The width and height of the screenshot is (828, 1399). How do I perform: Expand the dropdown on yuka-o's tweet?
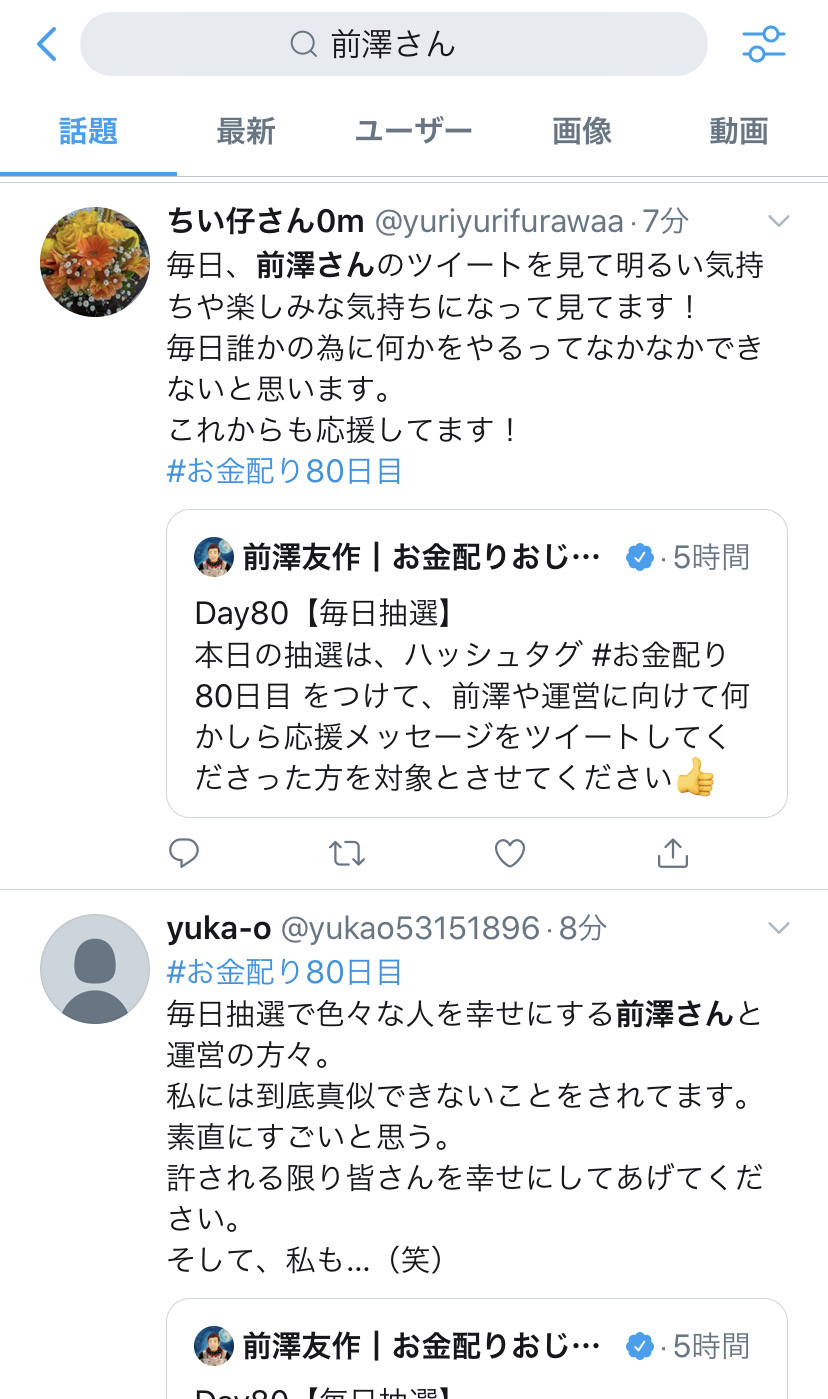coord(778,929)
